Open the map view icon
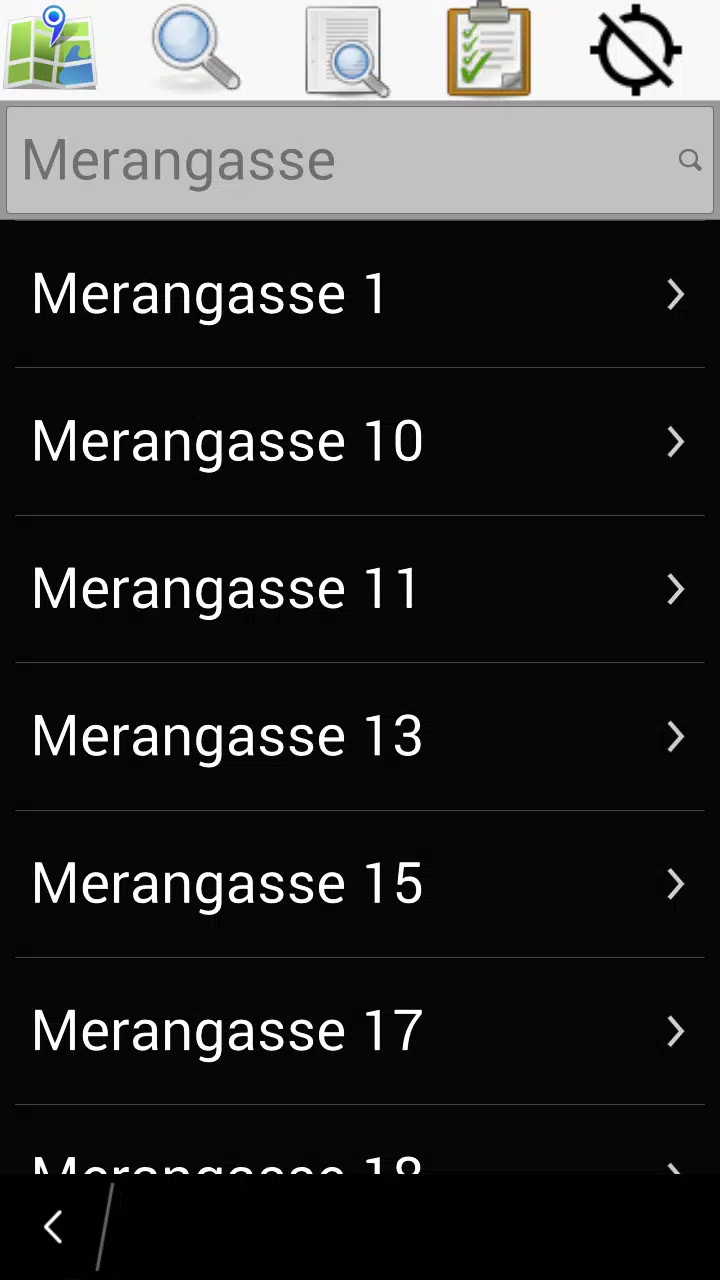Screen dimensions: 720x1280 (50, 48)
